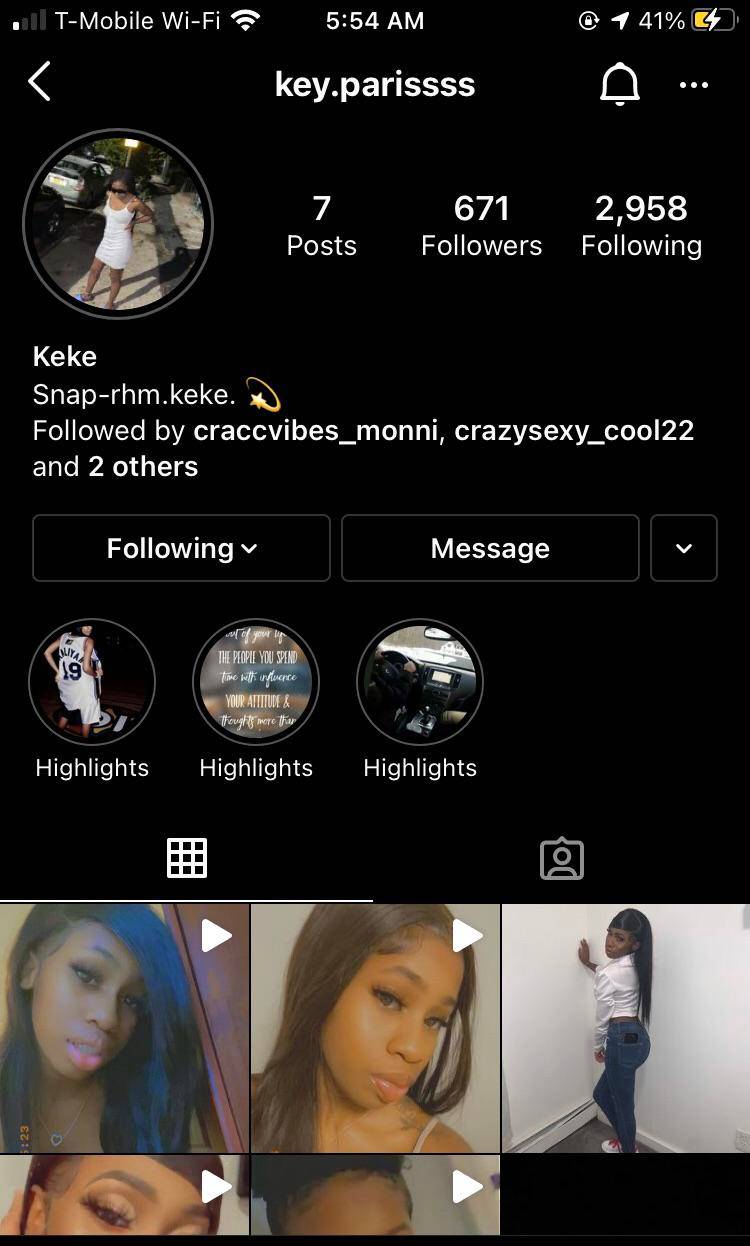Open the profile picture

(x=118, y=224)
